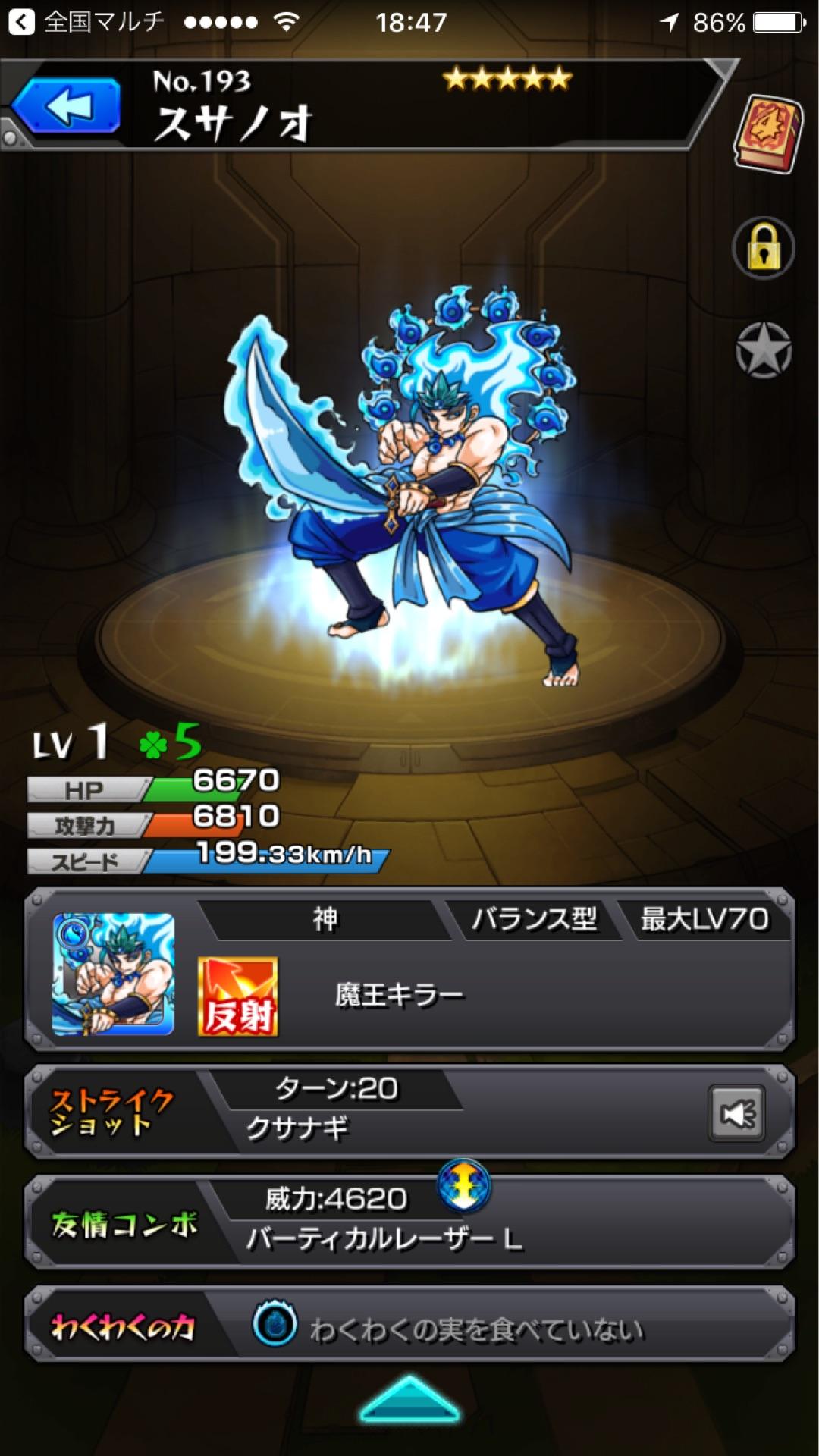Image resolution: width=819 pixels, height=1456 pixels.
Task: Tap the cyan up arrow at bottom
Action: coord(409,1400)
